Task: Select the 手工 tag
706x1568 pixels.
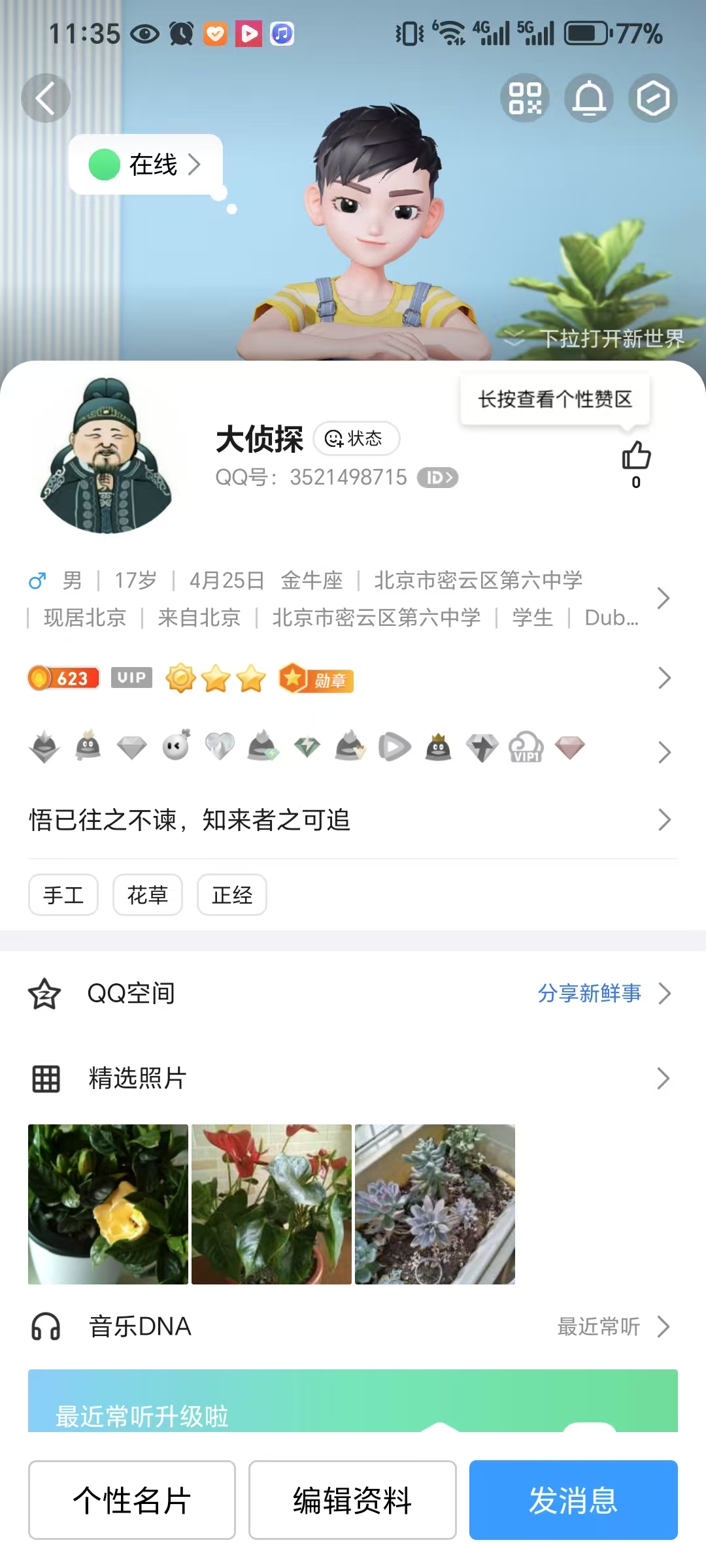Action: [63, 894]
